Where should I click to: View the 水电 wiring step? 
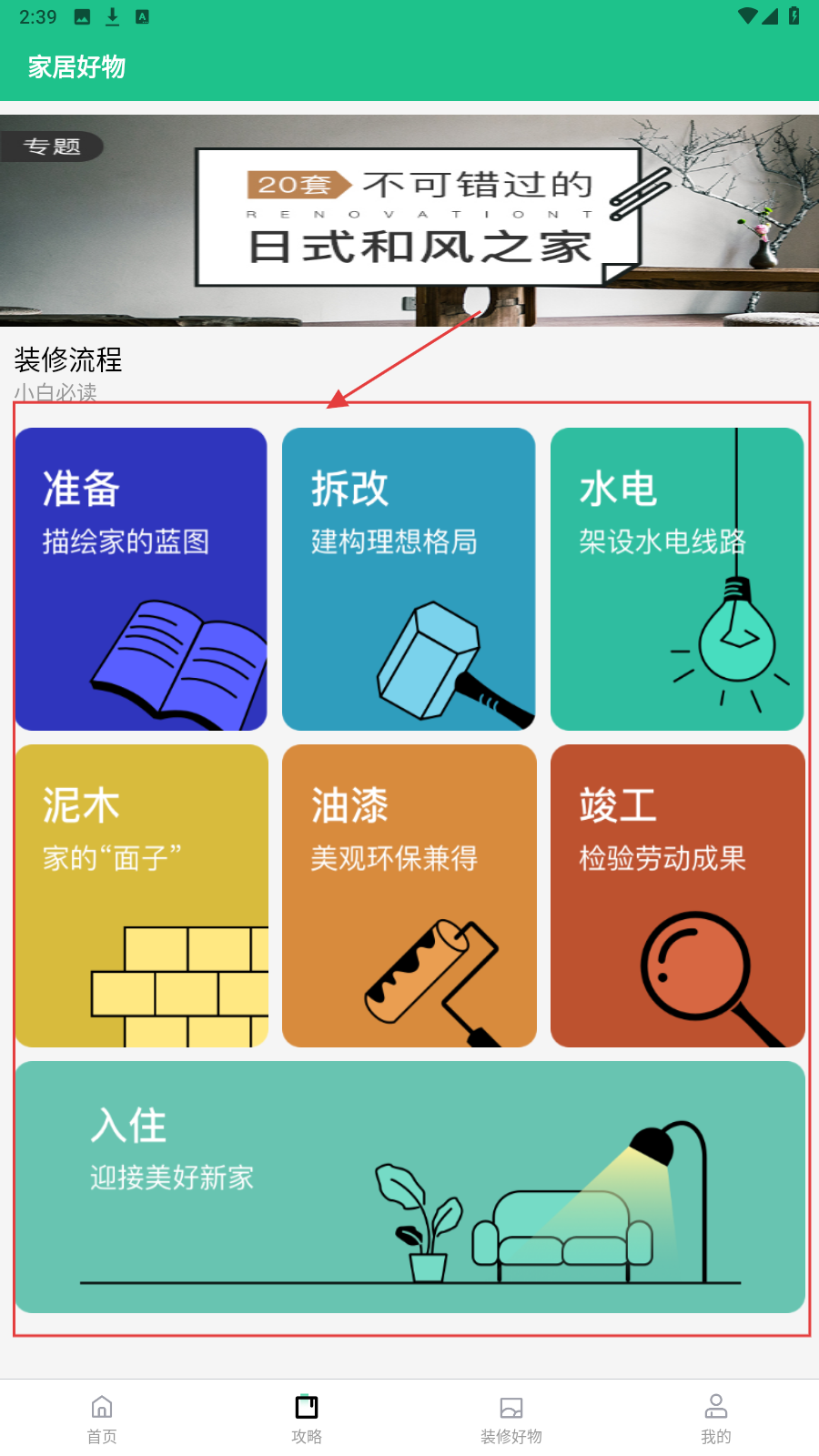(x=677, y=579)
